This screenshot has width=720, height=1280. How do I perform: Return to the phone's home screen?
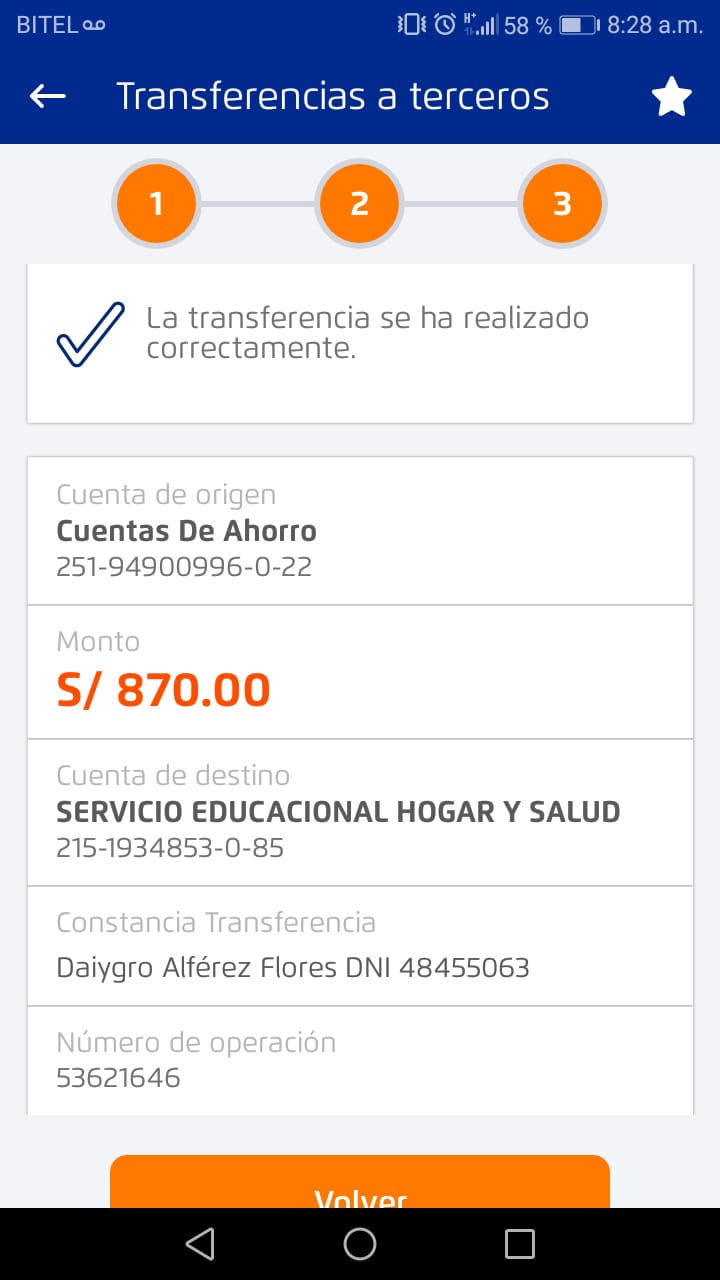pyautogui.click(x=360, y=1243)
